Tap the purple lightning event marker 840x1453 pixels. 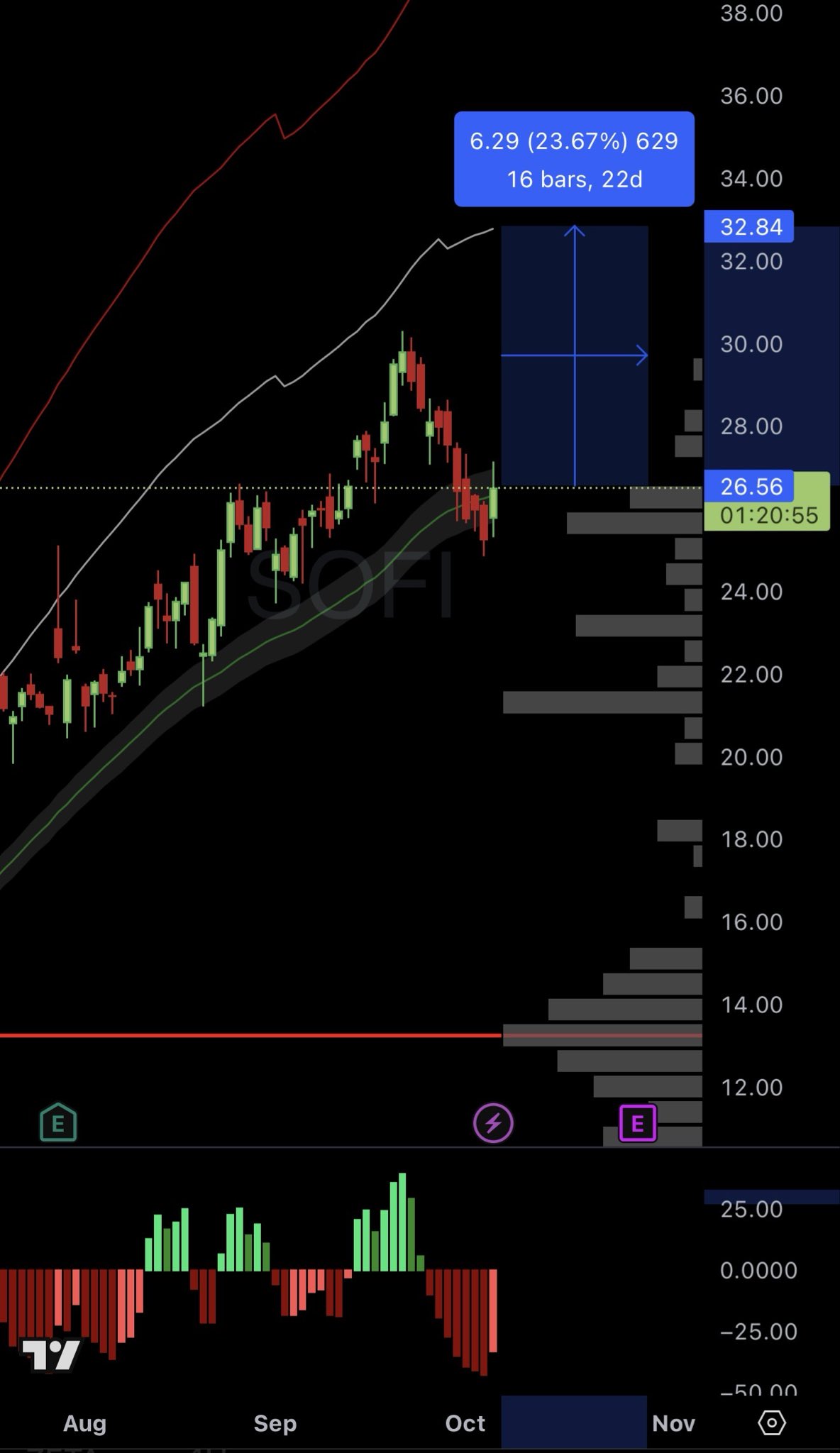point(493,1123)
